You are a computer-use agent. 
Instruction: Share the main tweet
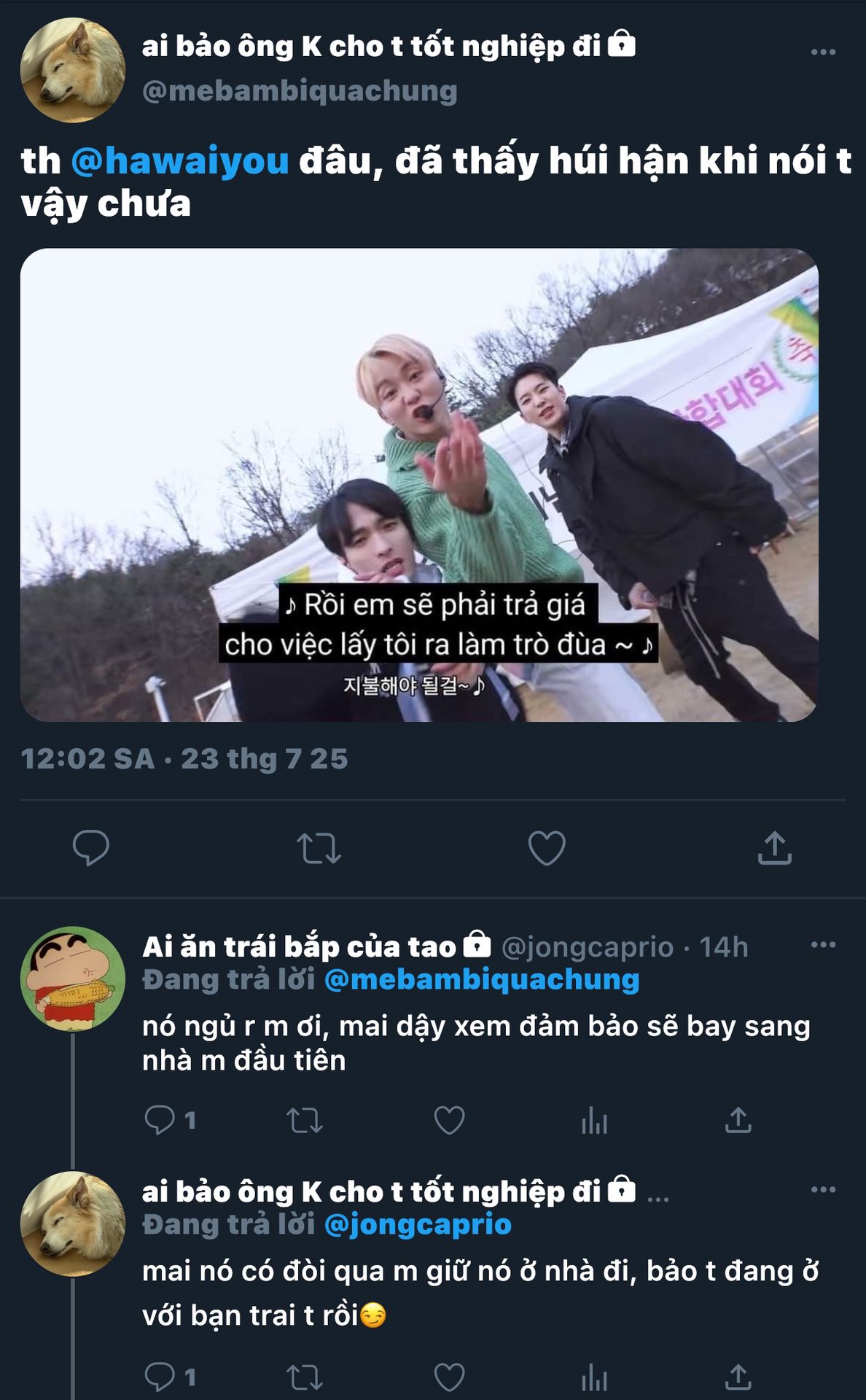pos(774,848)
